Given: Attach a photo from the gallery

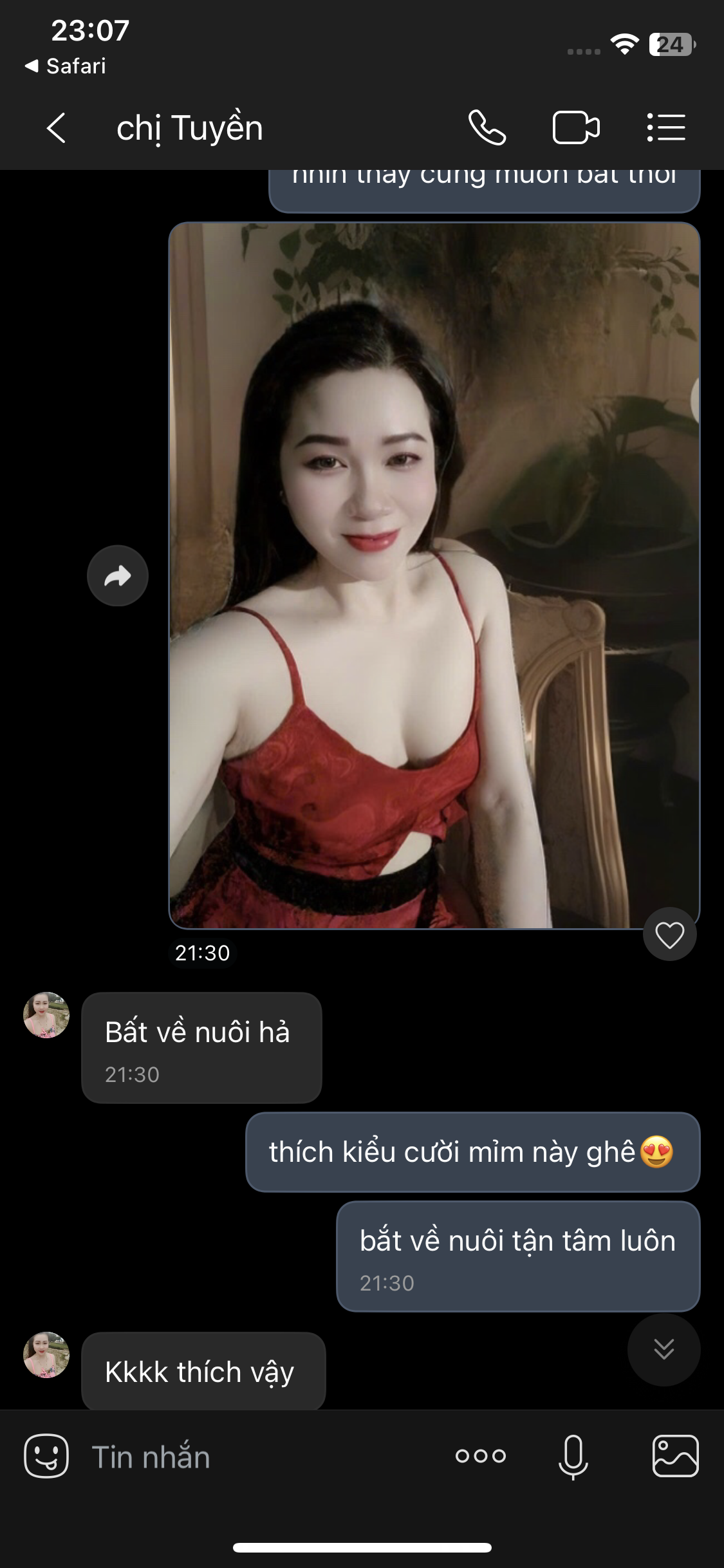Looking at the screenshot, I should (675, 1456).
